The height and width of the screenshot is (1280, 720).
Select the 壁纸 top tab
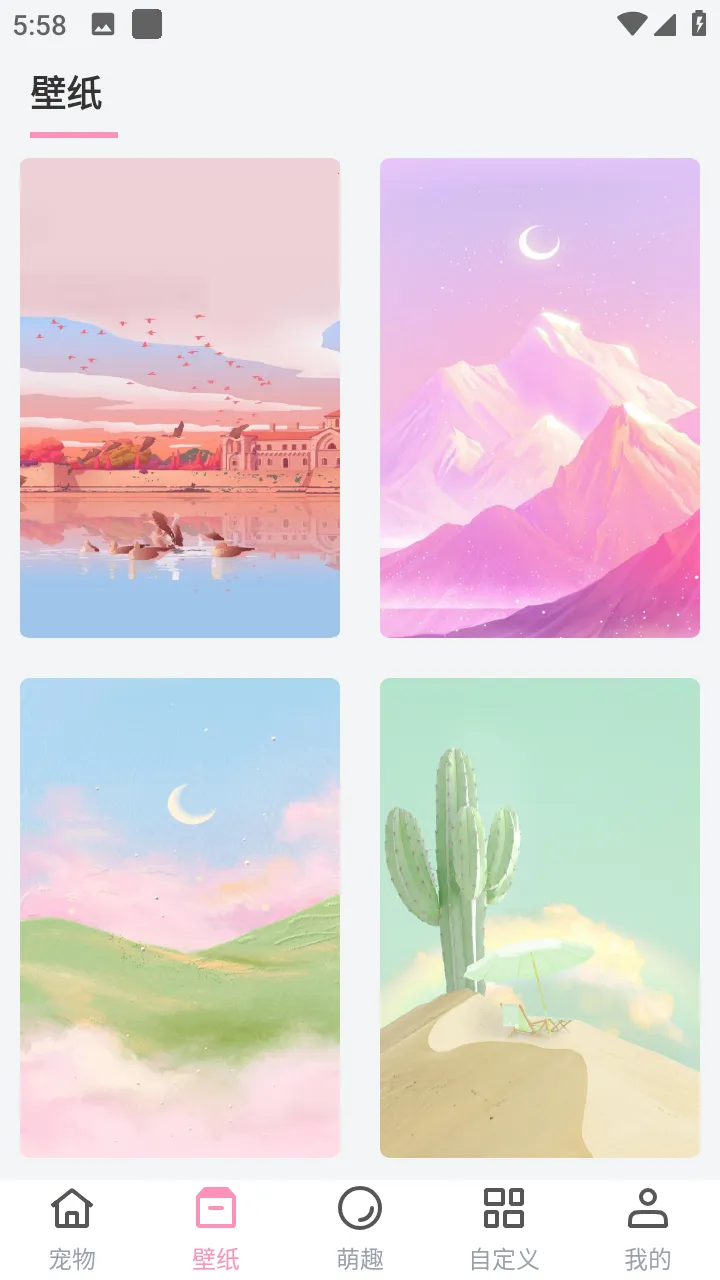point(67,95)
